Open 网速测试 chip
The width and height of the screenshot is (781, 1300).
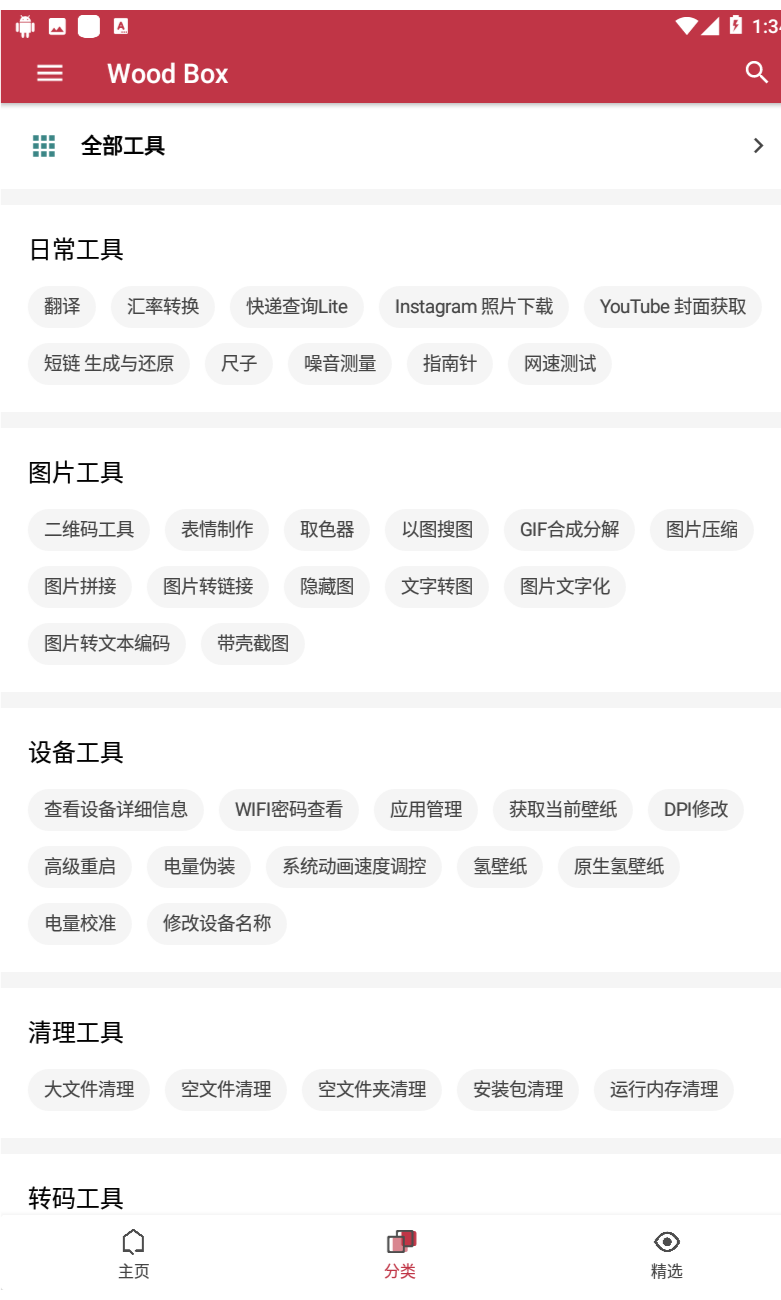point(560,364)
